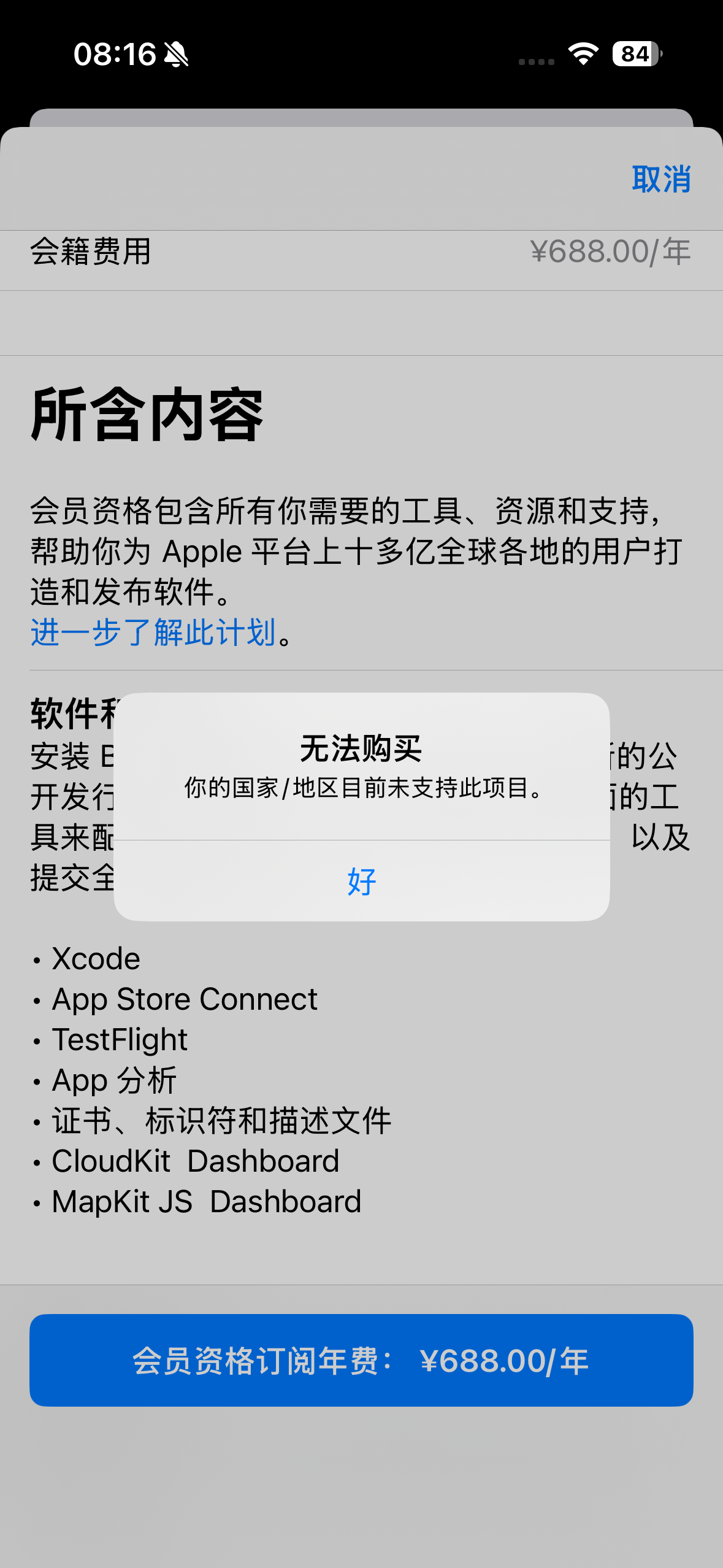
Task: Select the MapKit JS Dashboard list item
Action: click(x=205, y=1201)
